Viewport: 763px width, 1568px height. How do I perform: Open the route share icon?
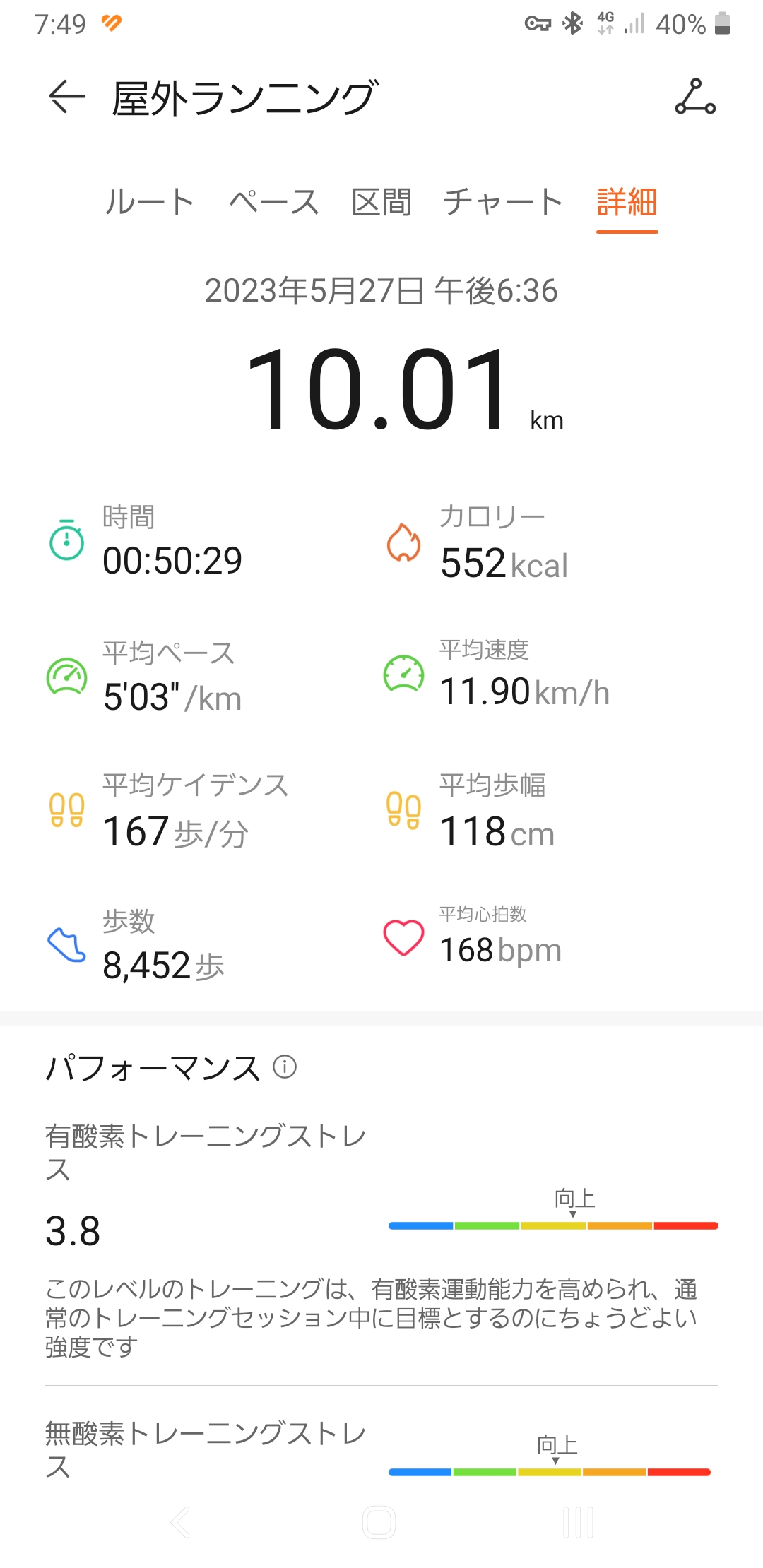[695, 97]
